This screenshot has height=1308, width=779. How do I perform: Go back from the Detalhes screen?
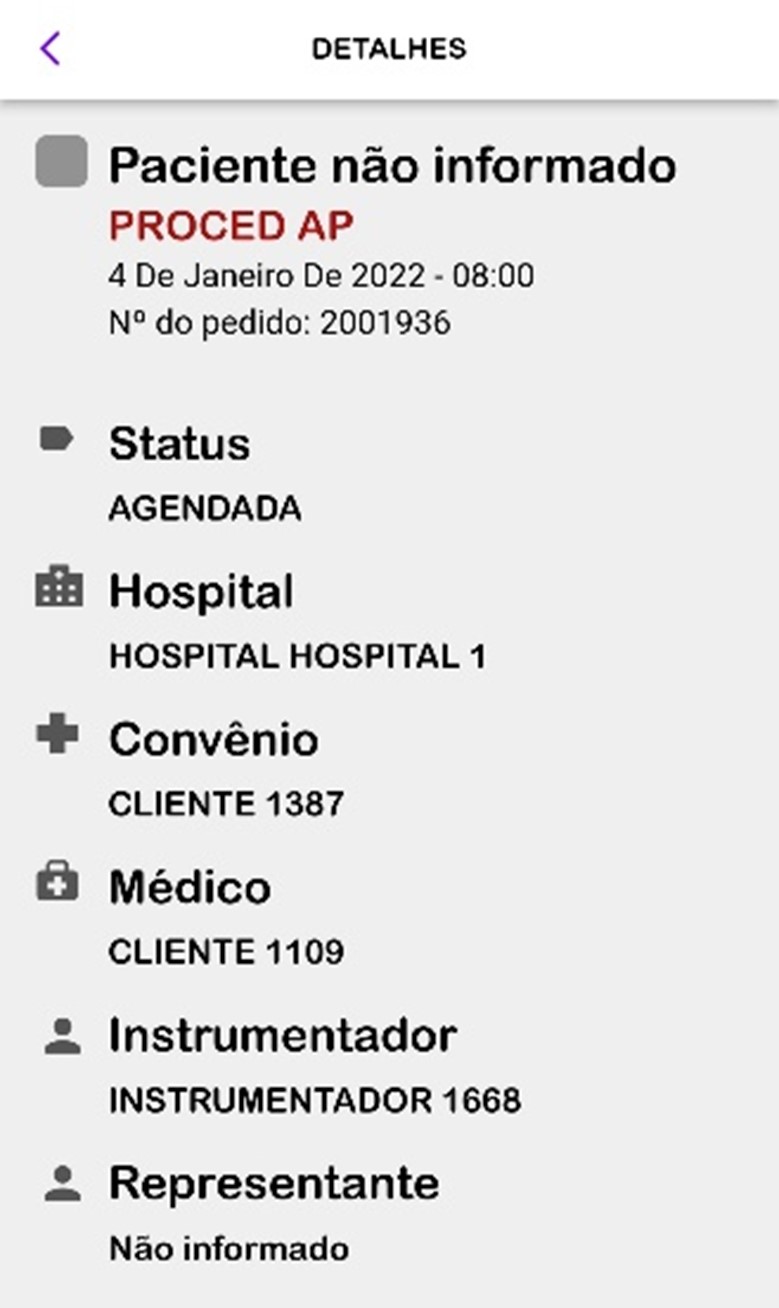pyautogui.click(x=50, y=48)
